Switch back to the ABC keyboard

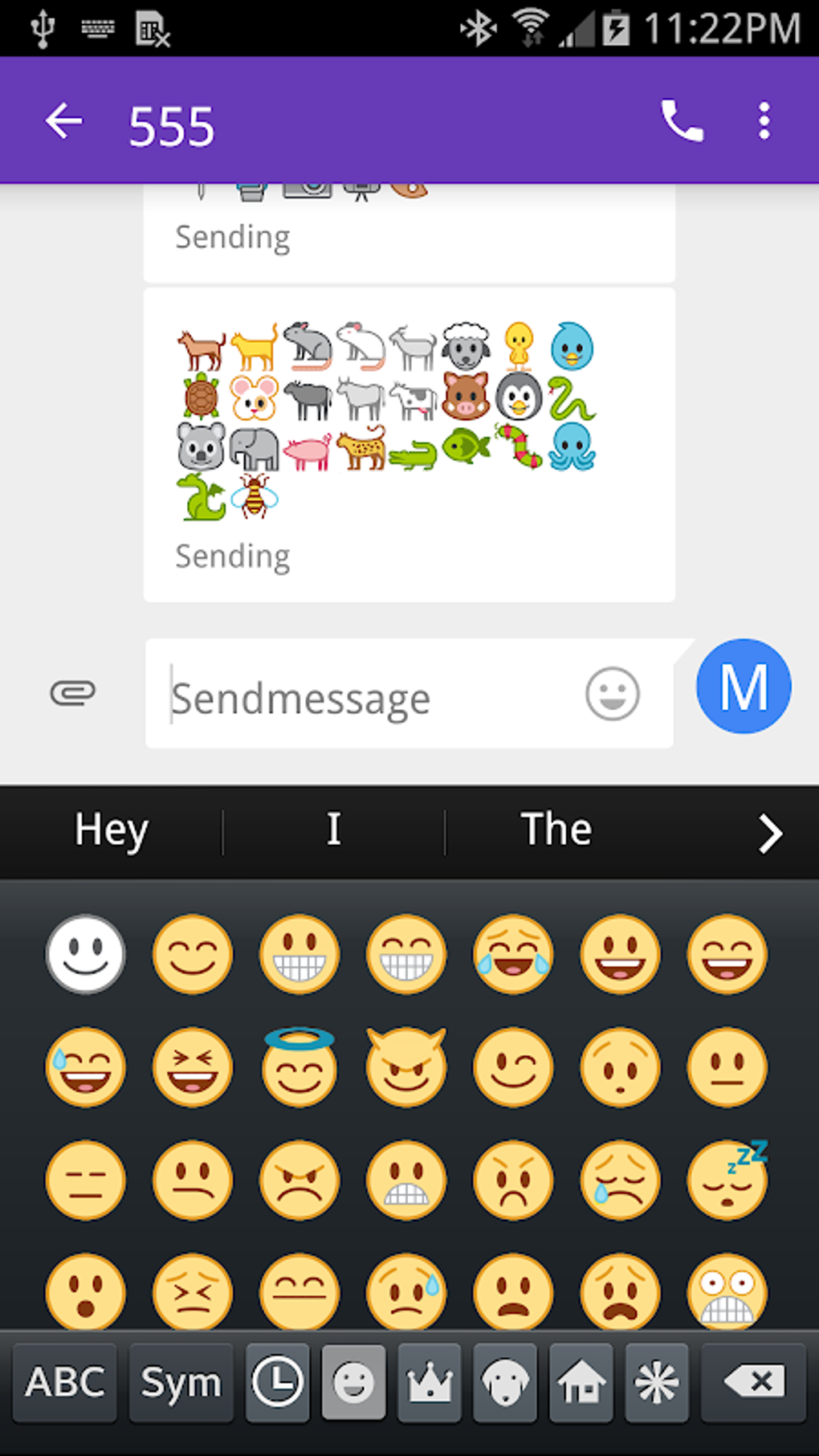tap(64, 1383)
